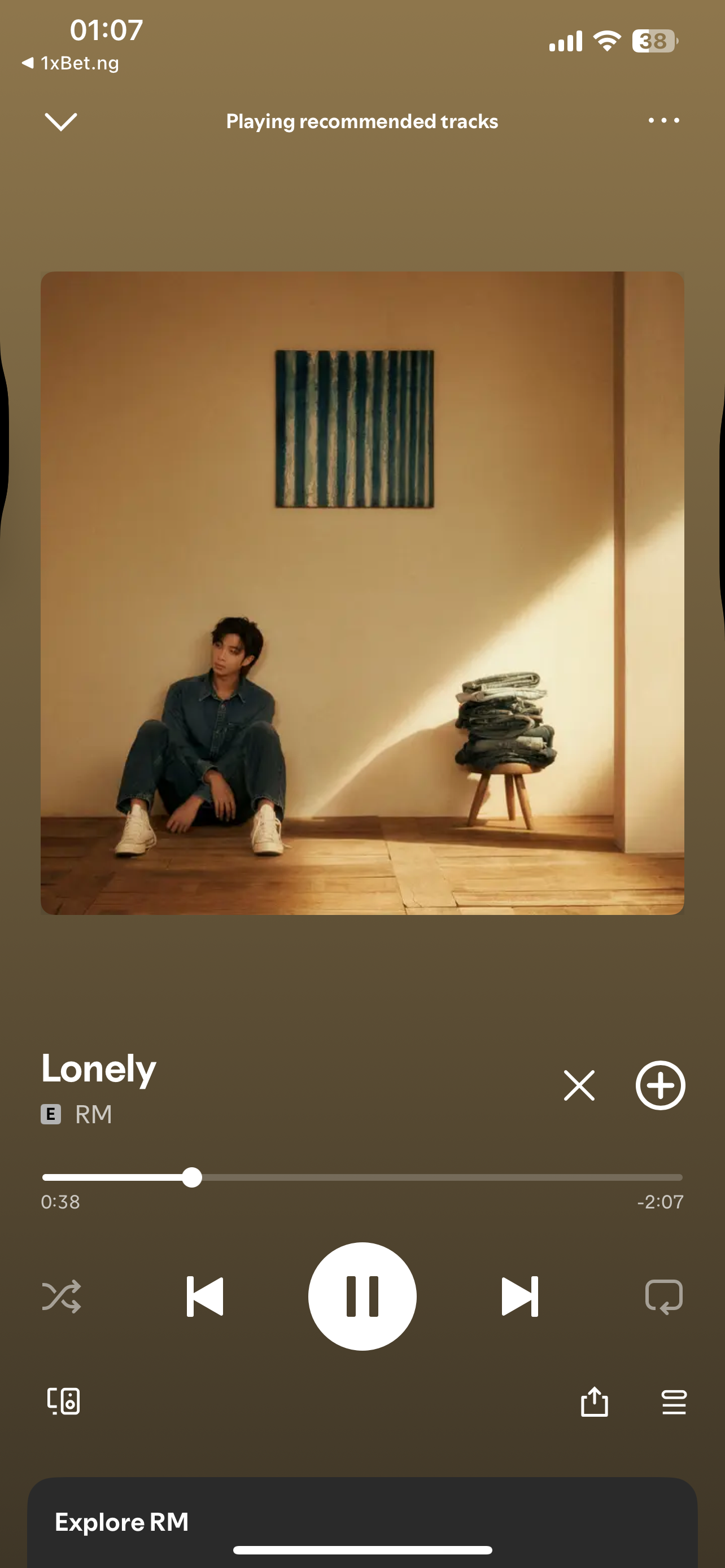Collapse the now playing view
This screenshot has width=725, height=1568.
pos(61,121)
